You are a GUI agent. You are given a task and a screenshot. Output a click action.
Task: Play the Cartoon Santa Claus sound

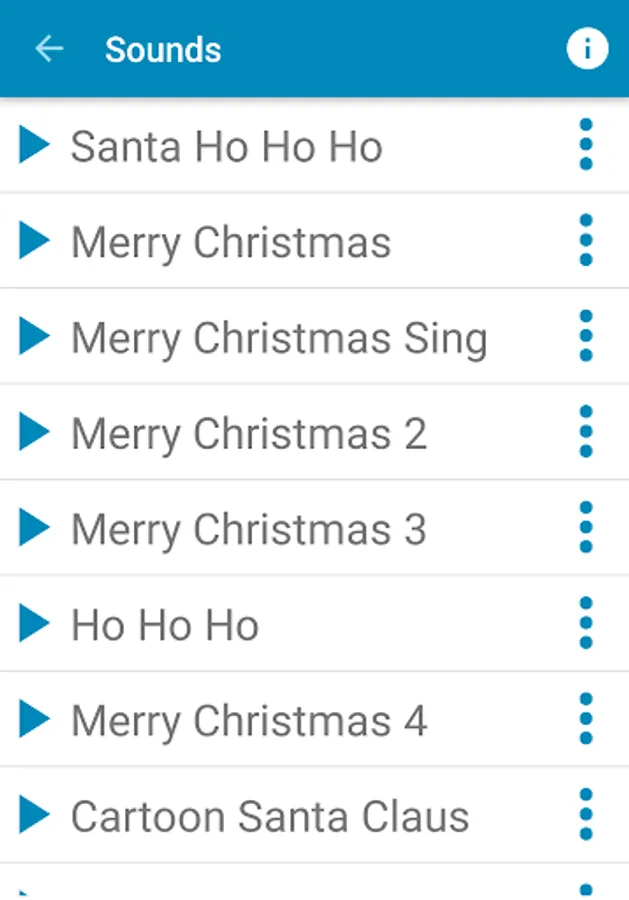tap(34, 816)
